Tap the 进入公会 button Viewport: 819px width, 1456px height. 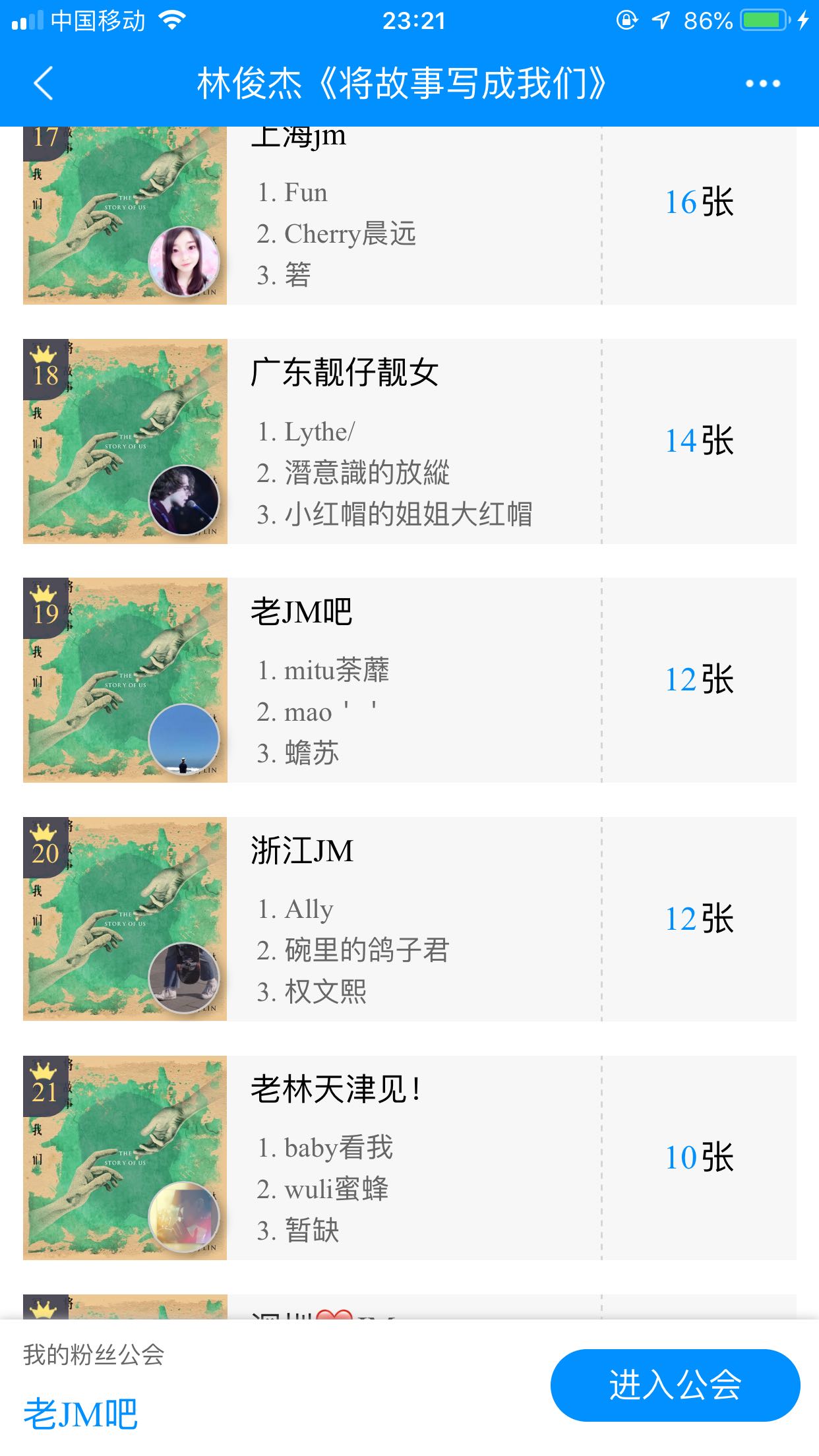(x=675, y=1385)
